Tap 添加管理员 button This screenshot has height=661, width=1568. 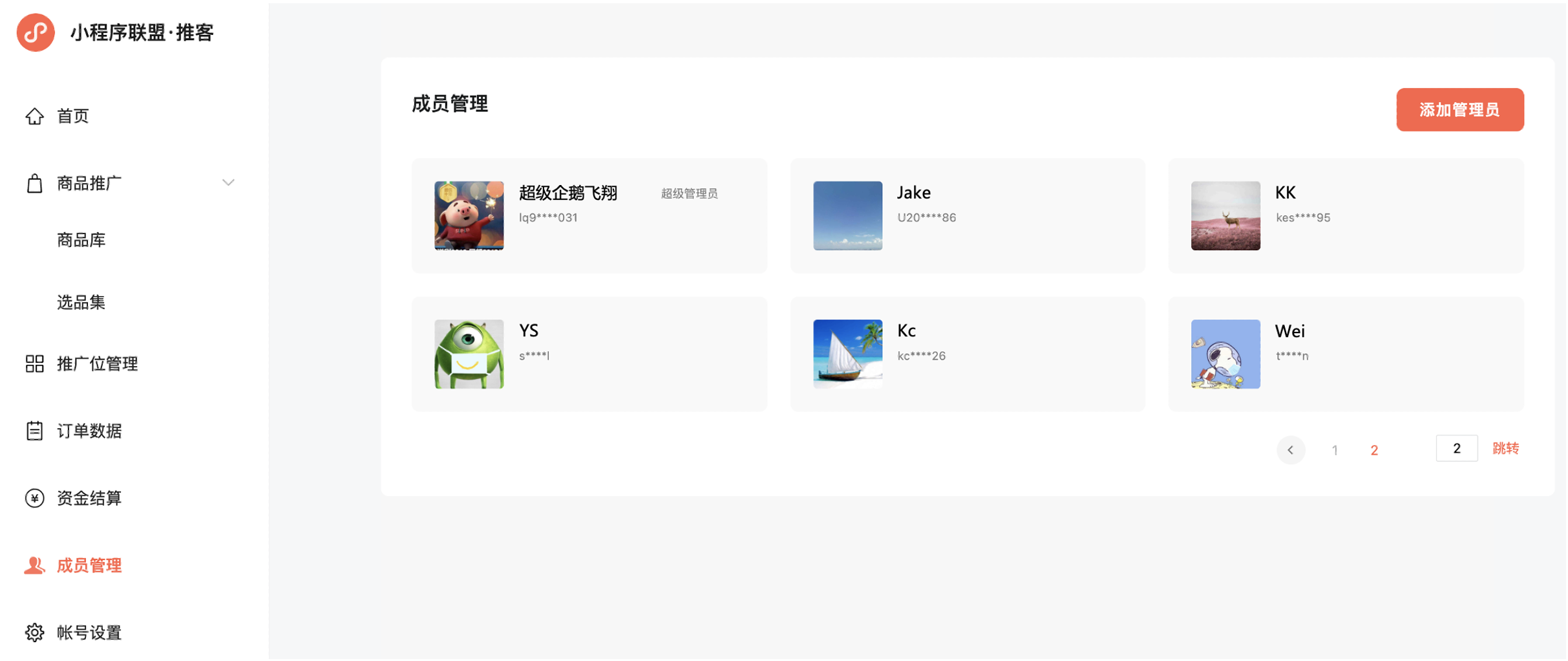(x=1459, y=110)
